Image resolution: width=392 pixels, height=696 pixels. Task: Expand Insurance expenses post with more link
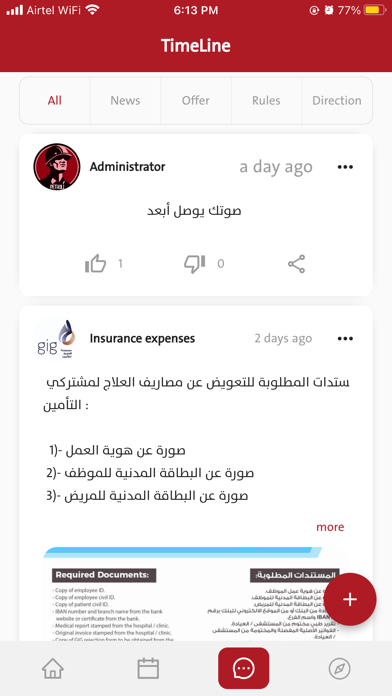point(330,527)
